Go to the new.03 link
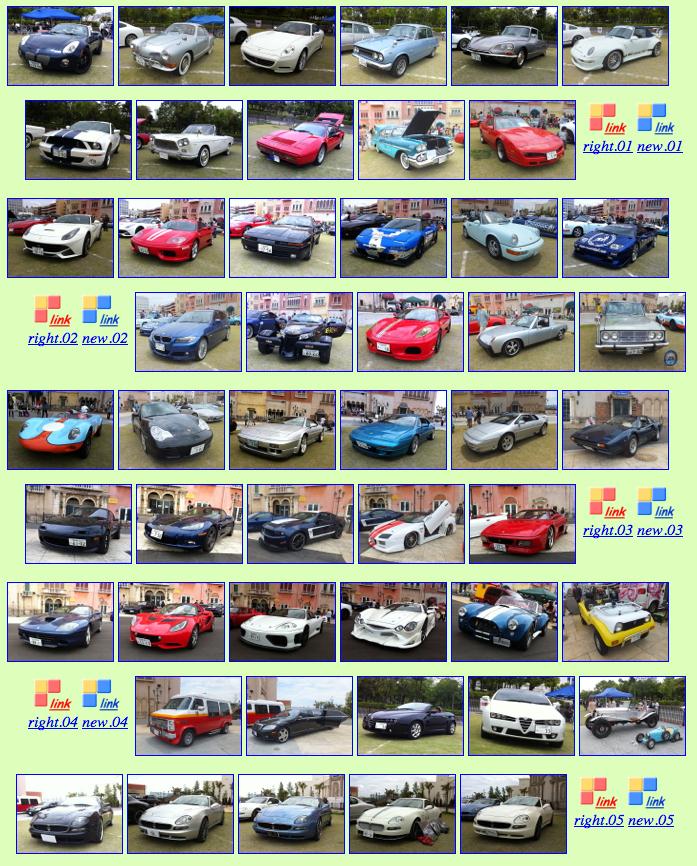The image size is (697, 866). pyautogui.click(x=659, y=530)
